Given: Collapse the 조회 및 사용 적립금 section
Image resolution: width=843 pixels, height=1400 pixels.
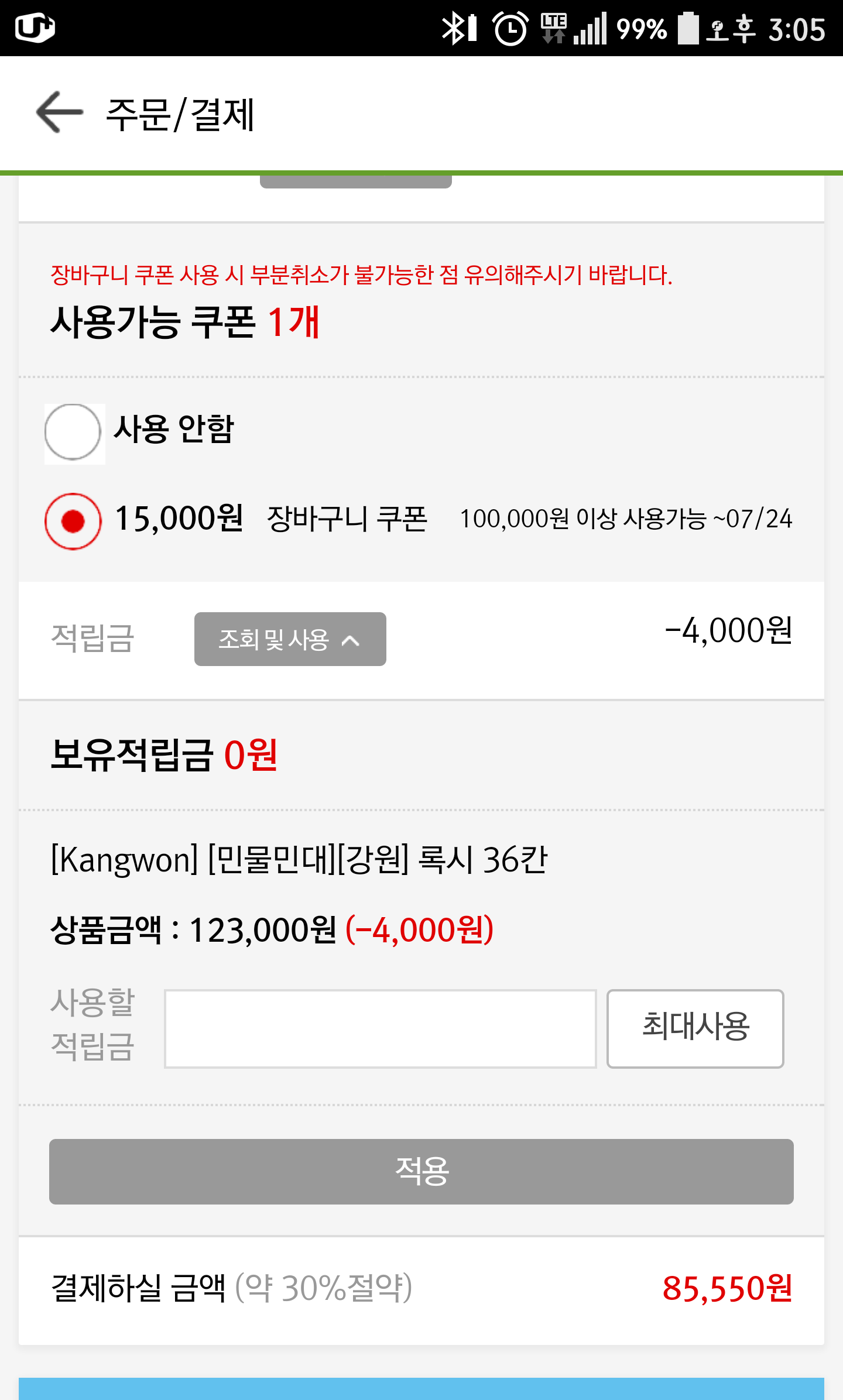Looking at the screenshot, I should 290,639.
